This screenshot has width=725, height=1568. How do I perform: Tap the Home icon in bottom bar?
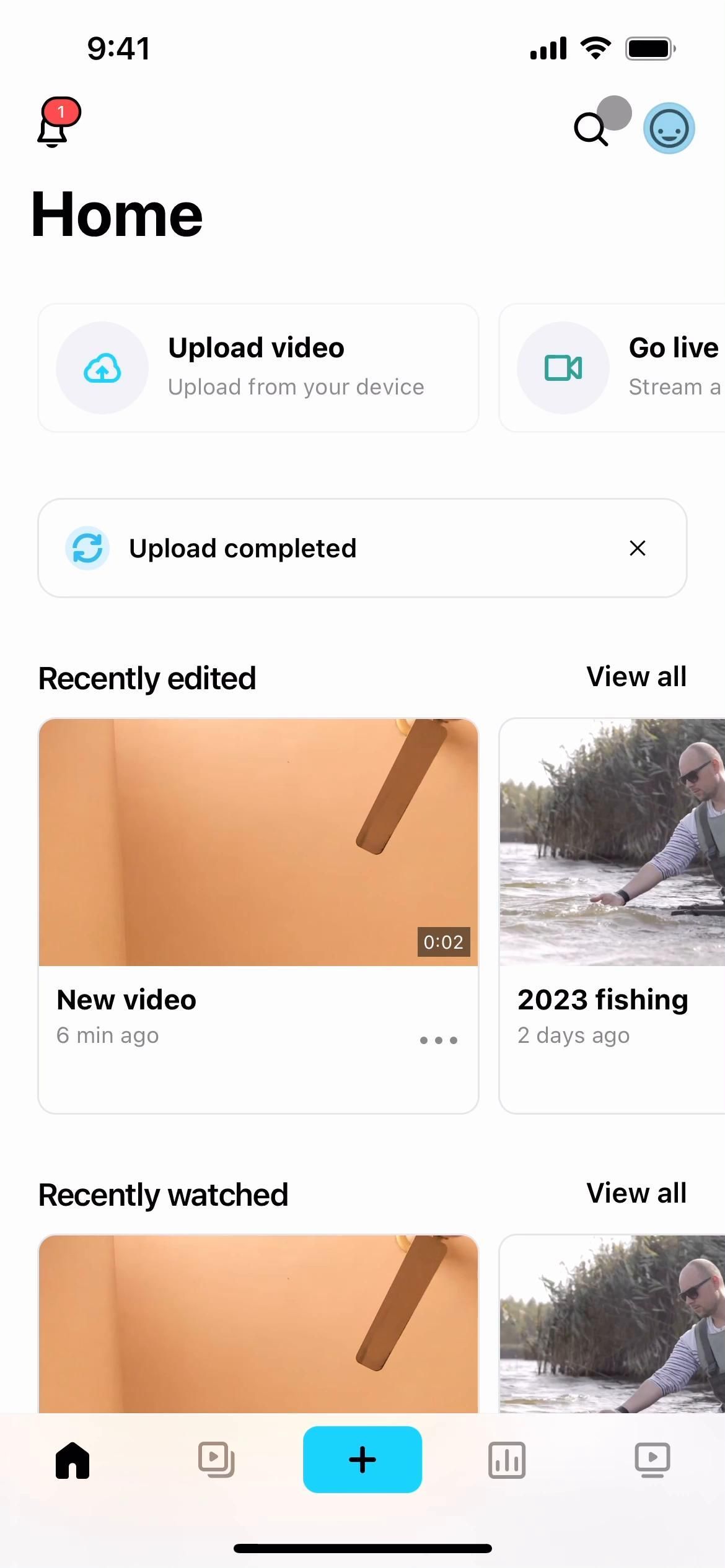[71, 1459]
